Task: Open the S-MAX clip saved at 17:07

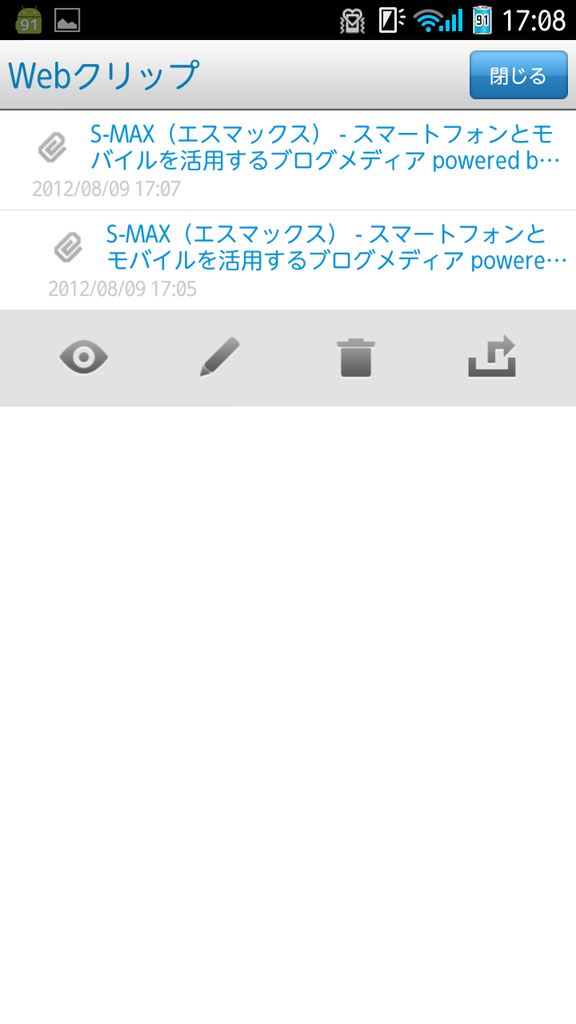Action: pyautogui.click(x=288, y=161)
